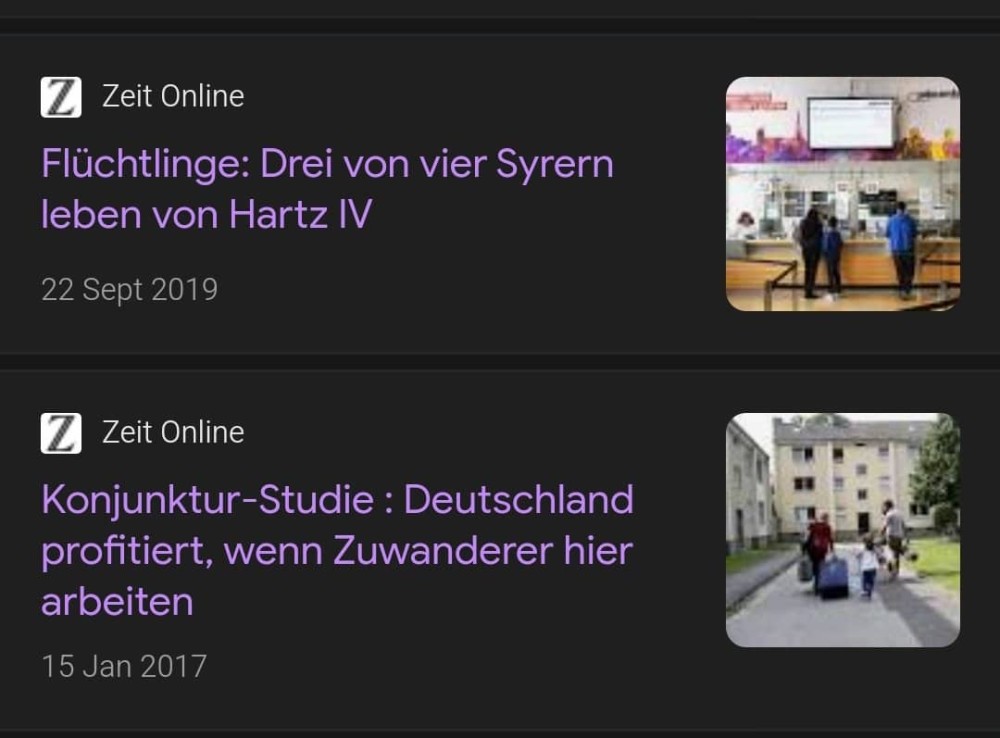This screenshot has width=1000, height=738.
Task: Tap the job center counter thumbnail
Action: (x=842, y=194)
